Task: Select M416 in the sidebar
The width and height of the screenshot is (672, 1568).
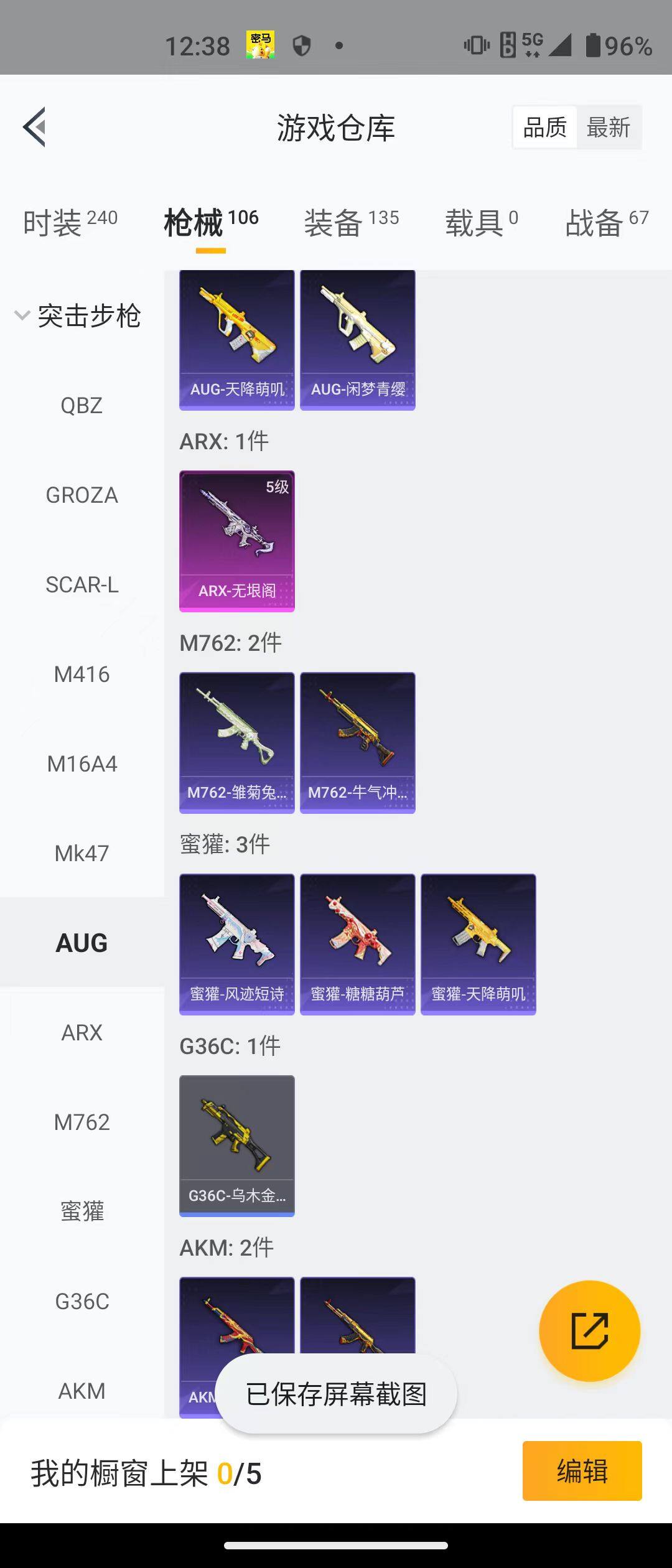Action: pyautogui.click(x=82, y=674)
